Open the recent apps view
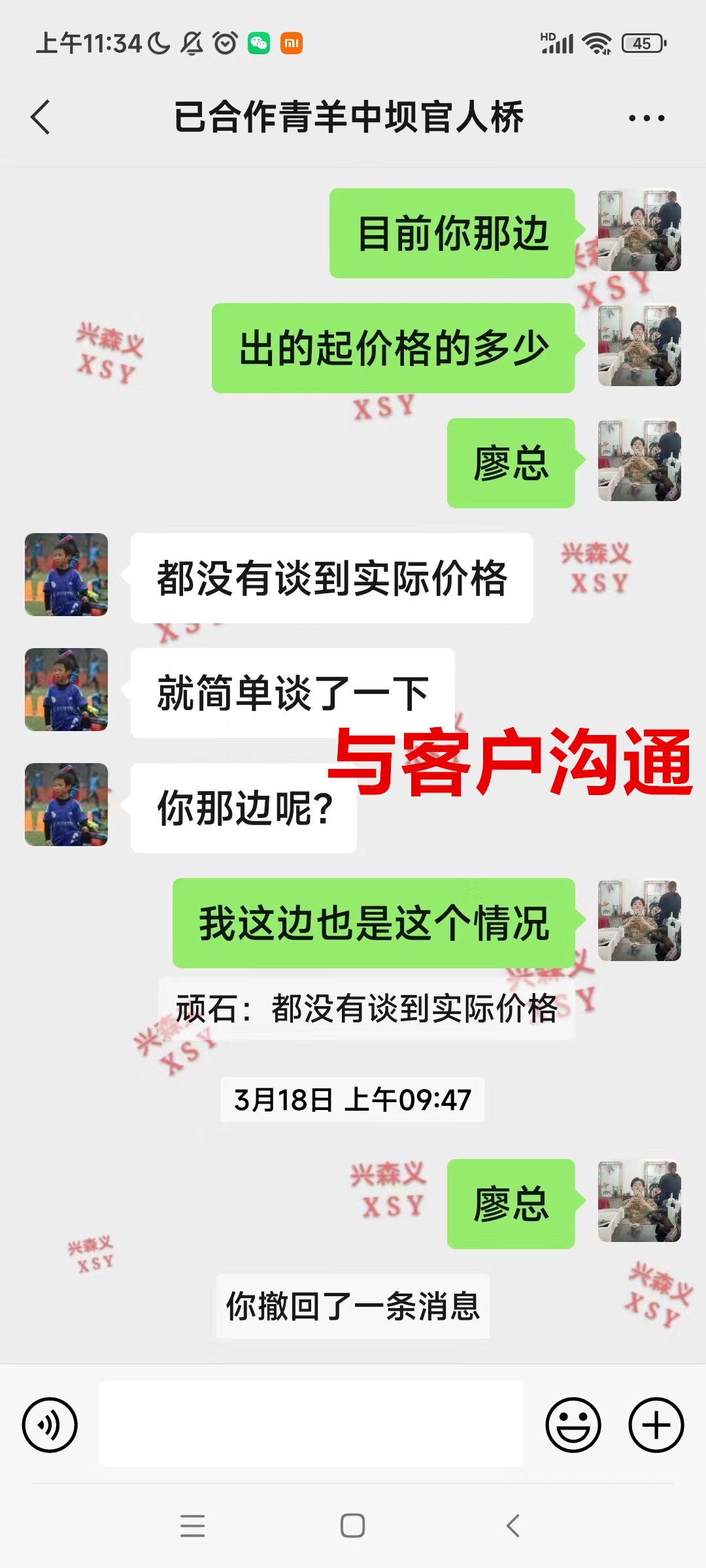Viewport: 706px width, 1568px height. tap(192, 1526)
